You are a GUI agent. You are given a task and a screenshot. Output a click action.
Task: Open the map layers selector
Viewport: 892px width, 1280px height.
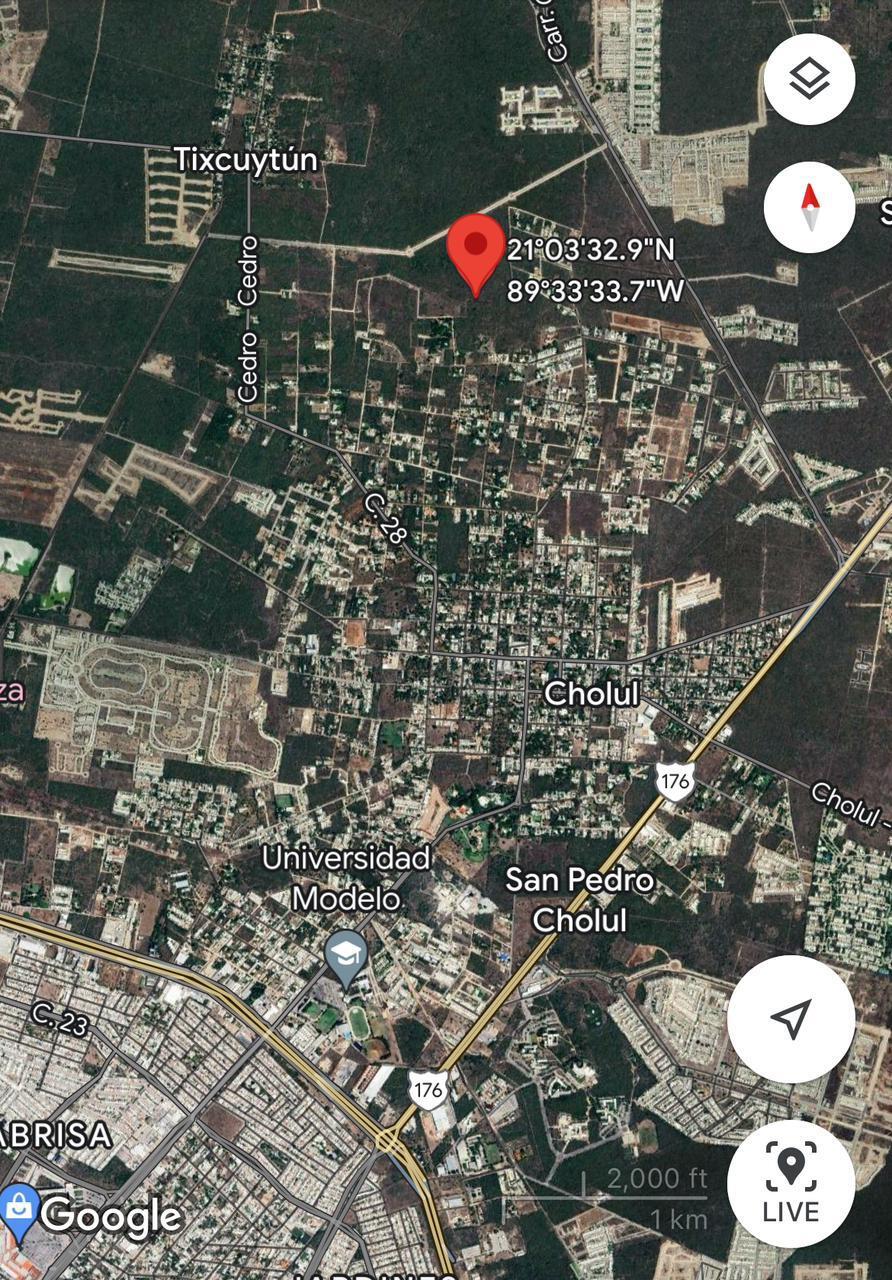pyautogui.click(x=809, y=79)
